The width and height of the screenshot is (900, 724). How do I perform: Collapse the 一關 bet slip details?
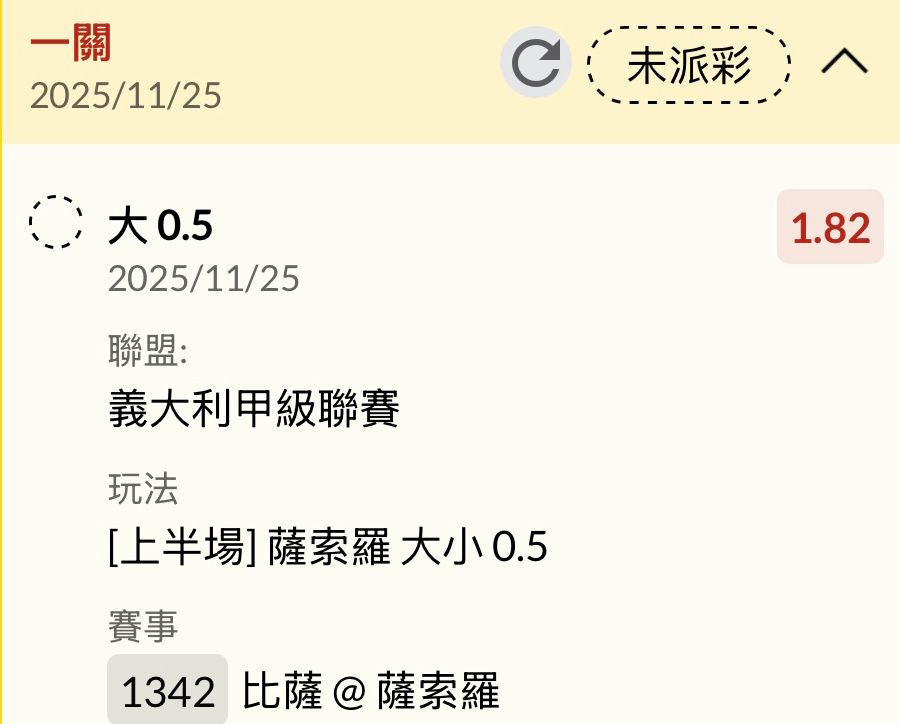(844, 63)
